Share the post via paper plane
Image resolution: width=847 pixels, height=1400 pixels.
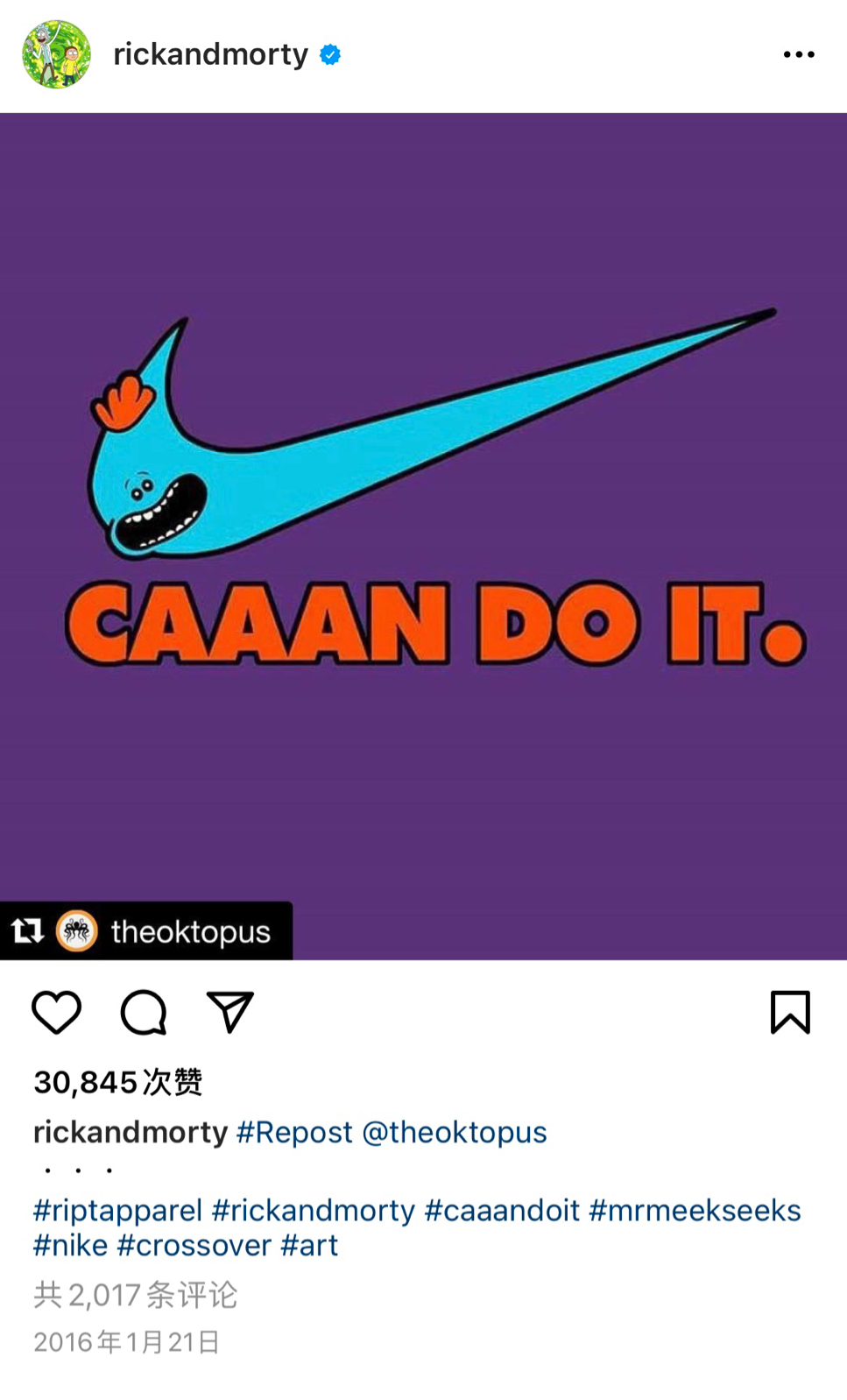[x=229, y=1012]
